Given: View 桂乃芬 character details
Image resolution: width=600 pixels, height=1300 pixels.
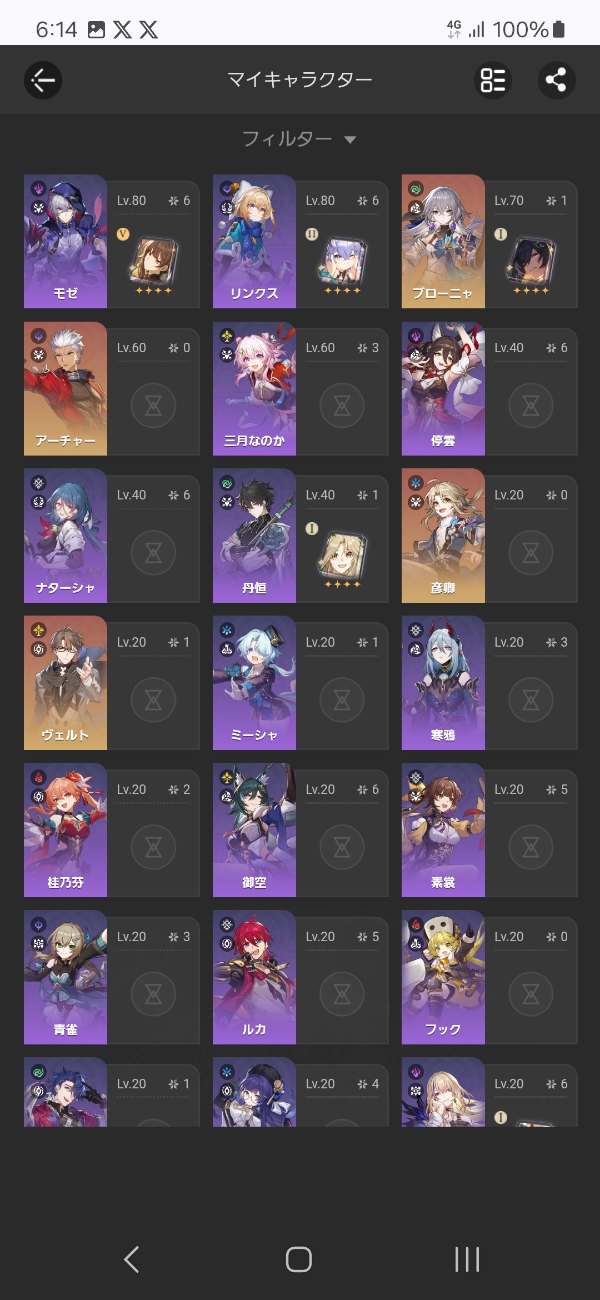Looking at the screenshot, I should click(66, 829).
